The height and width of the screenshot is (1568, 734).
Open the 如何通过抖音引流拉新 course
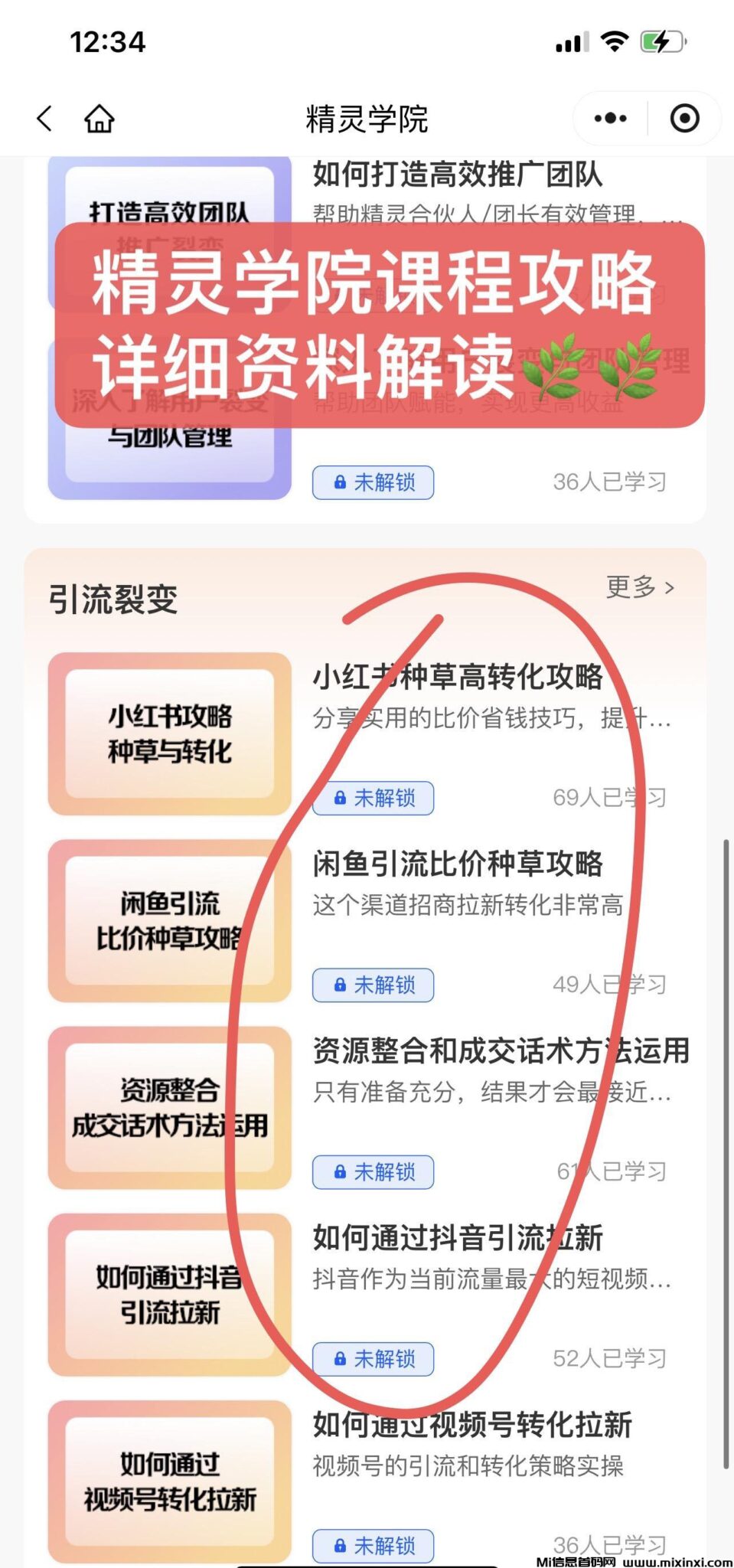(x=457, y=1237)
